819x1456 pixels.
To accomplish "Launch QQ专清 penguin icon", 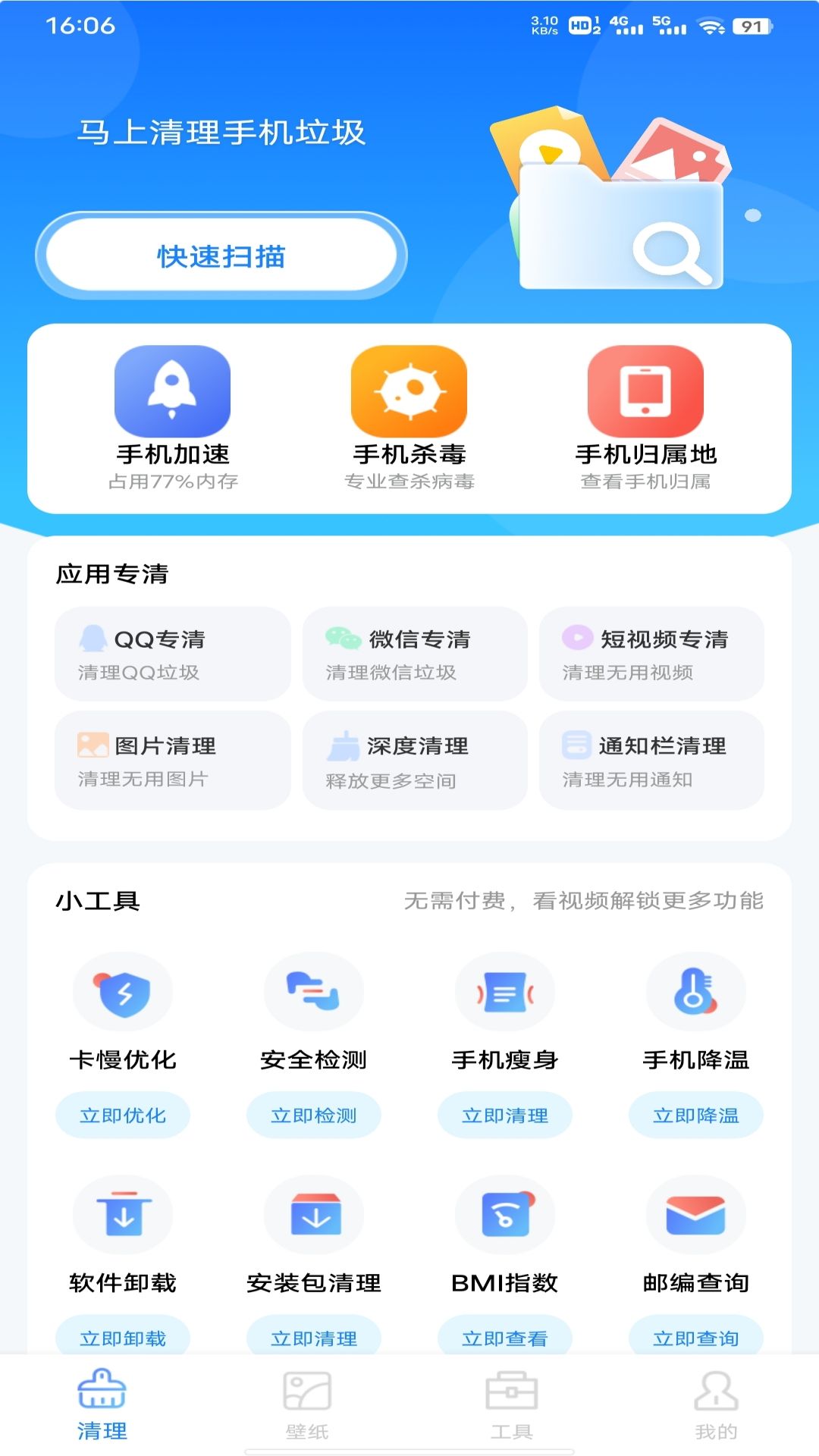I will [x=91, y=639].
